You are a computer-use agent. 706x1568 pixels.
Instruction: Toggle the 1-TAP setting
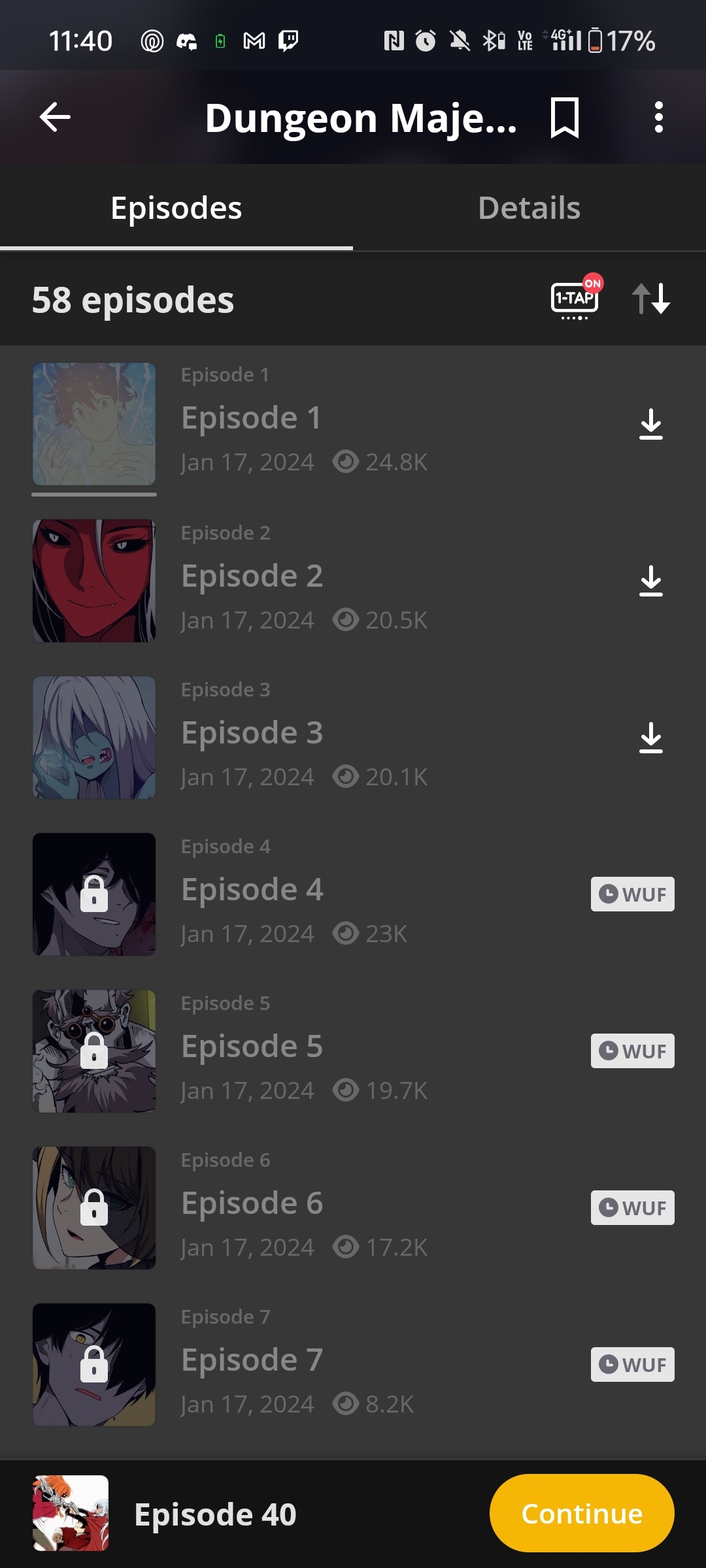pyautogui.click(x=575, y=299)
